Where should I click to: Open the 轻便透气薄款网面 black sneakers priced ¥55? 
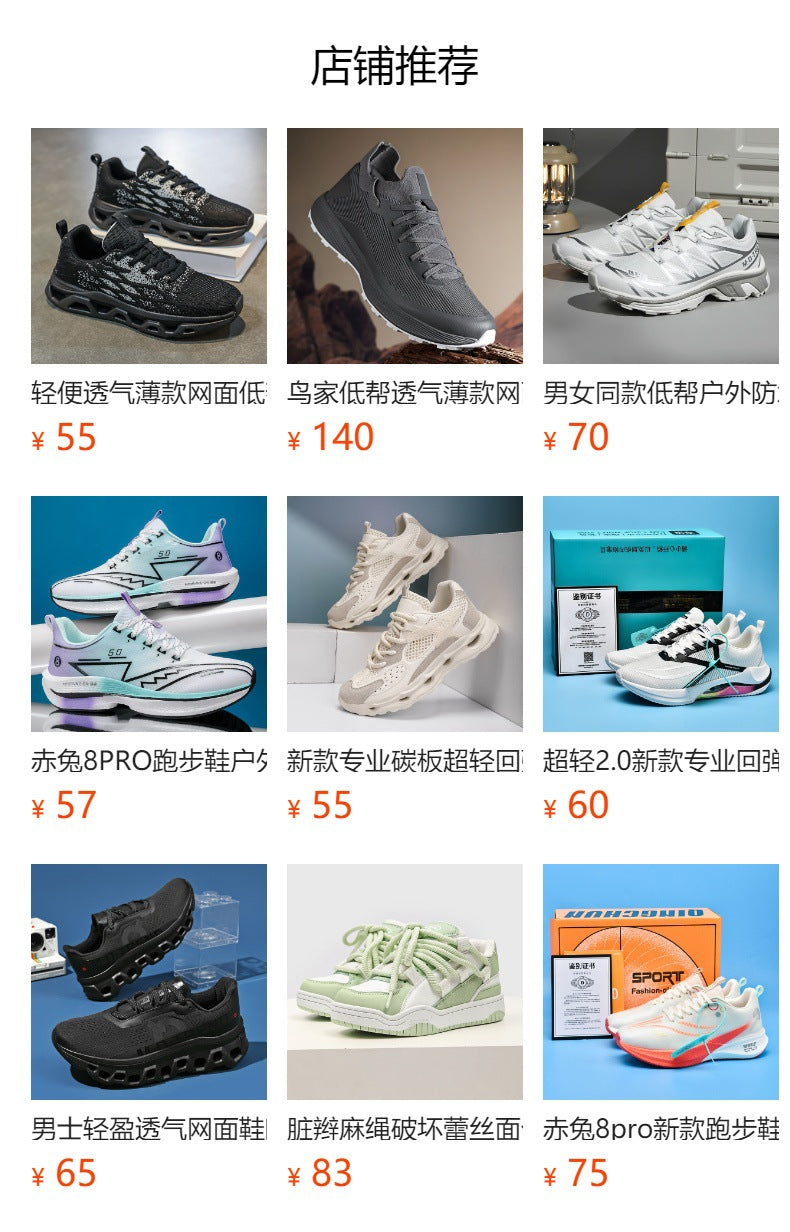point(149,246)
